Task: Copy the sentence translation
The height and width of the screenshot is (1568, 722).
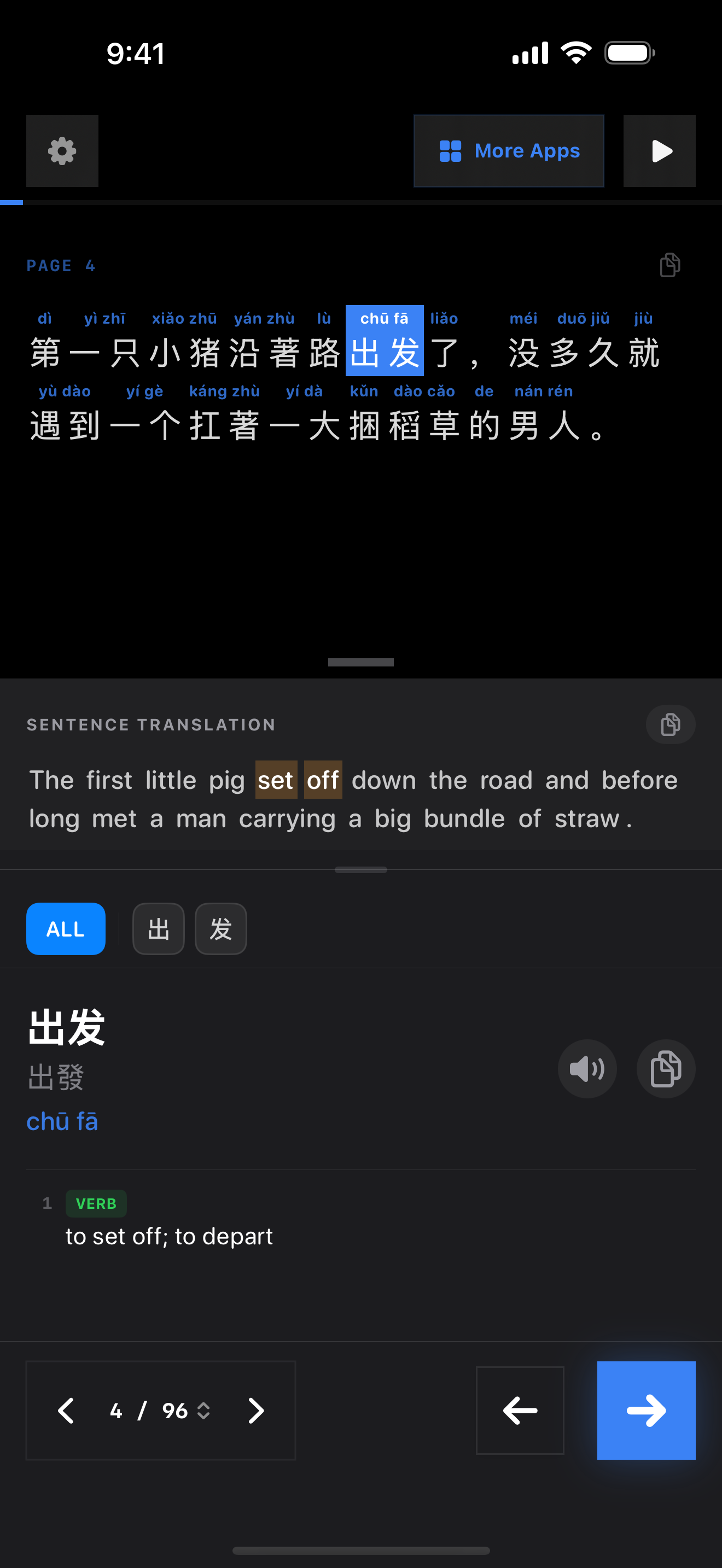Action: tap(669, 724)
